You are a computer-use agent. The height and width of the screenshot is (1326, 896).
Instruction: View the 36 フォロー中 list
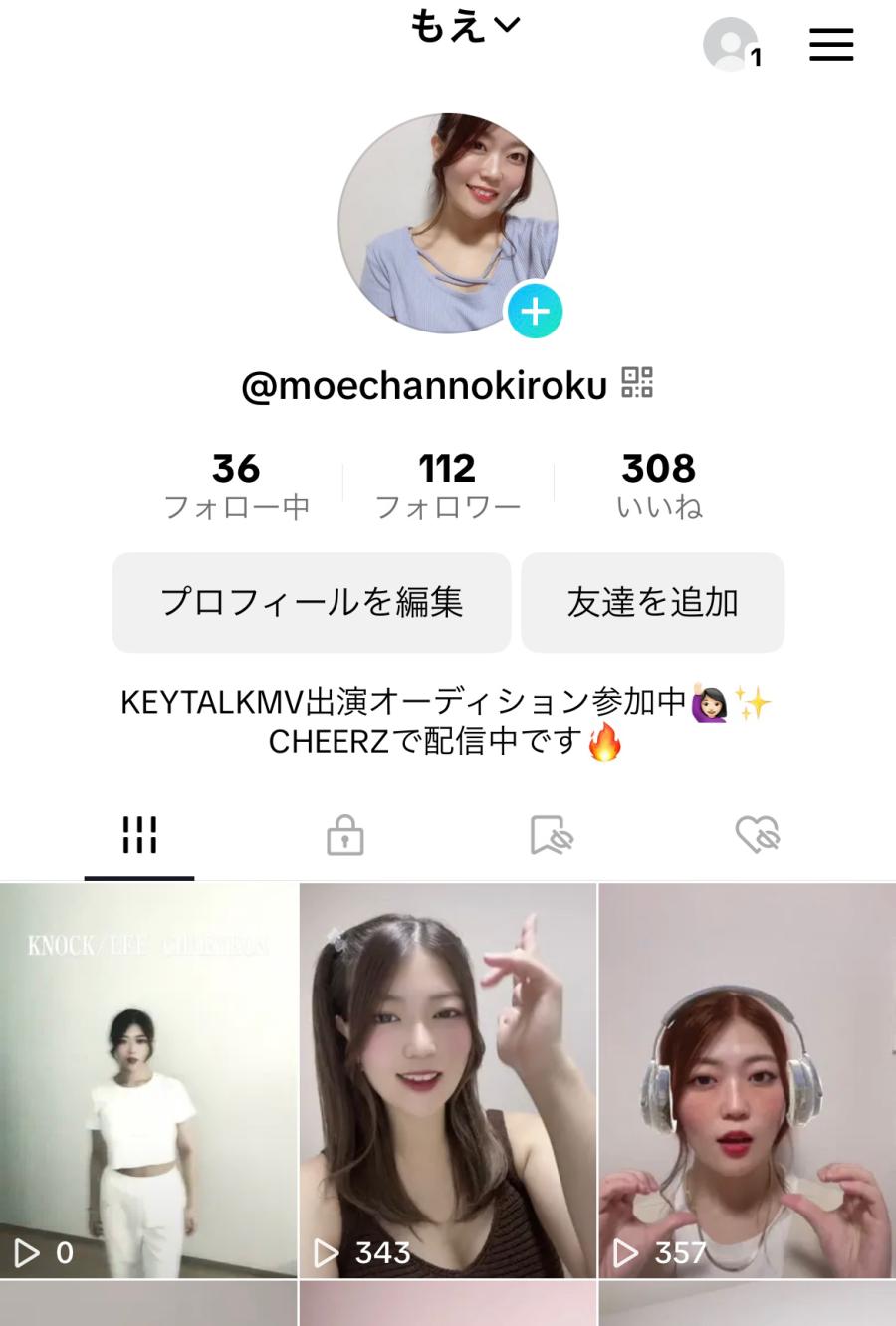tap(237, 485)
